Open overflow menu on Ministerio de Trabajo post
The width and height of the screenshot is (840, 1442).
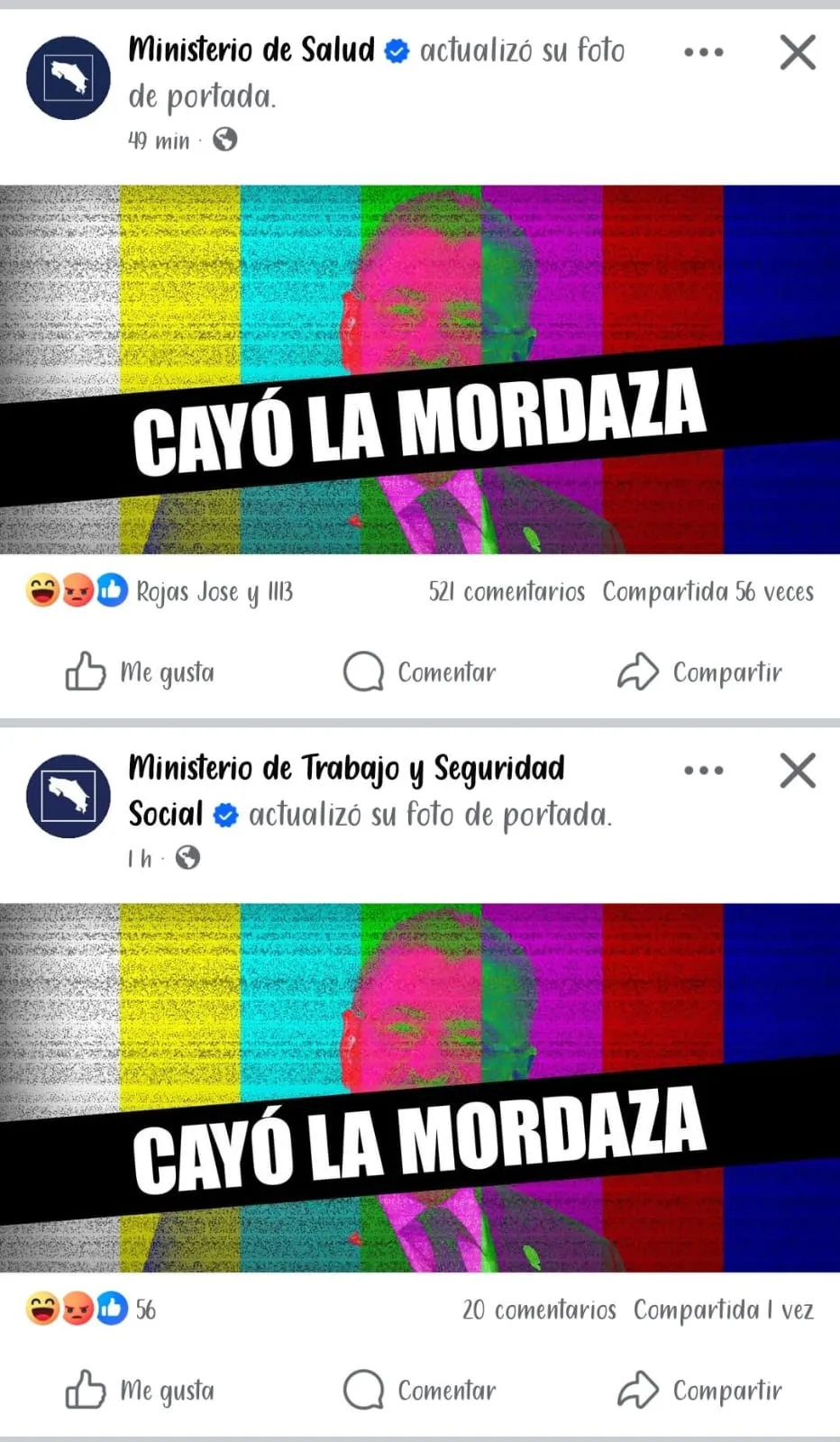tap(703, 771)
